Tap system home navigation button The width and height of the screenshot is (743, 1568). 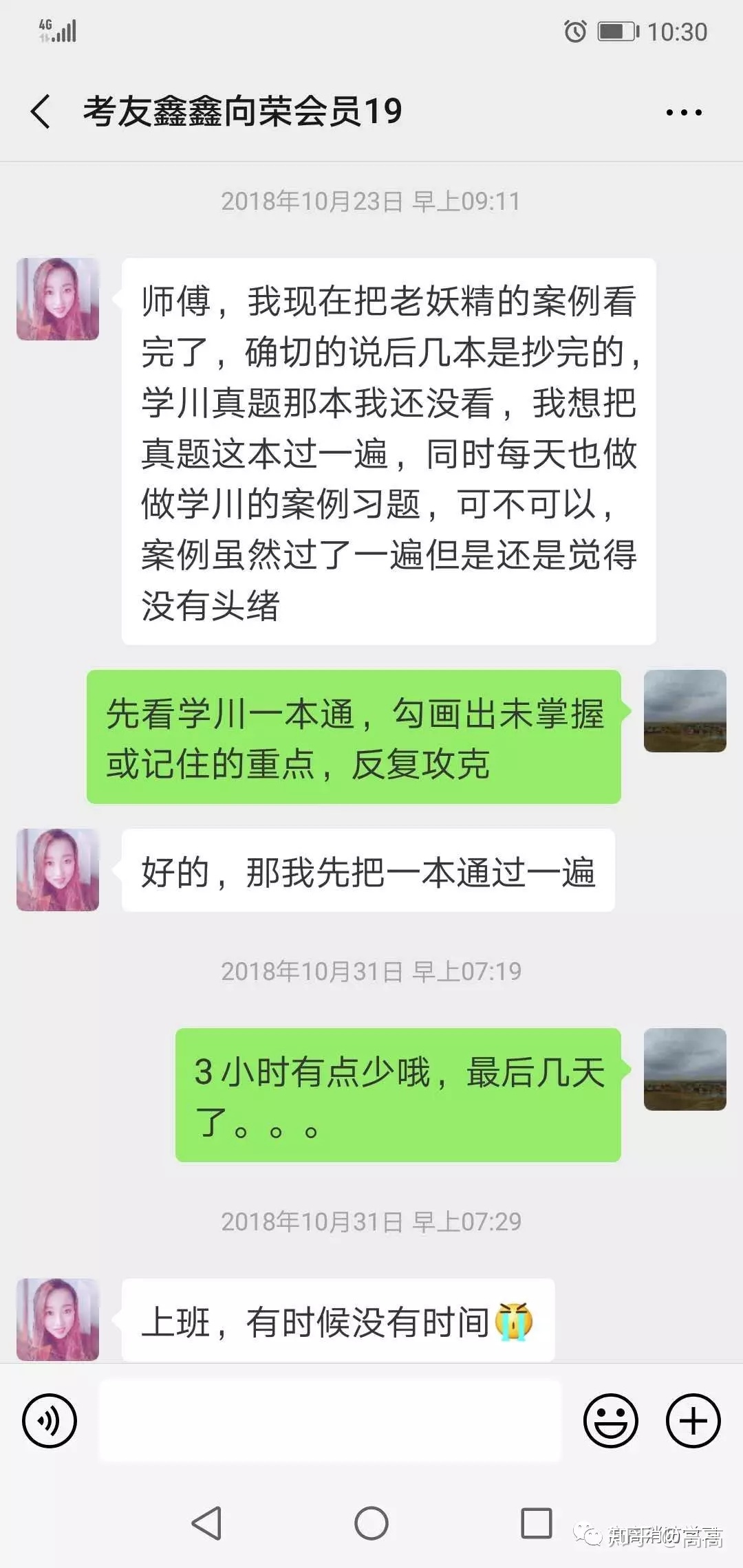(x=371, y=1523)
